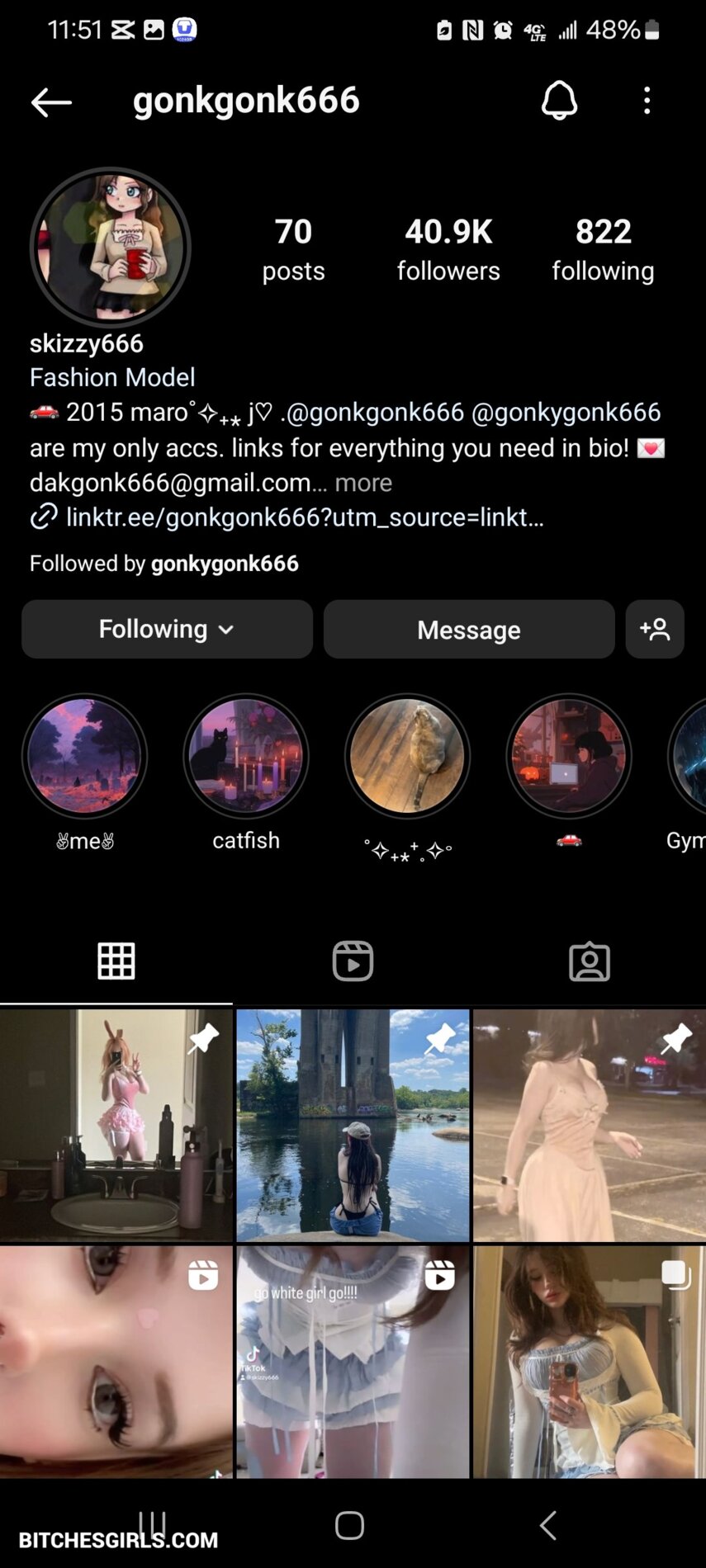
Task: Go back using the top arrow
Action: coord(51,102)
